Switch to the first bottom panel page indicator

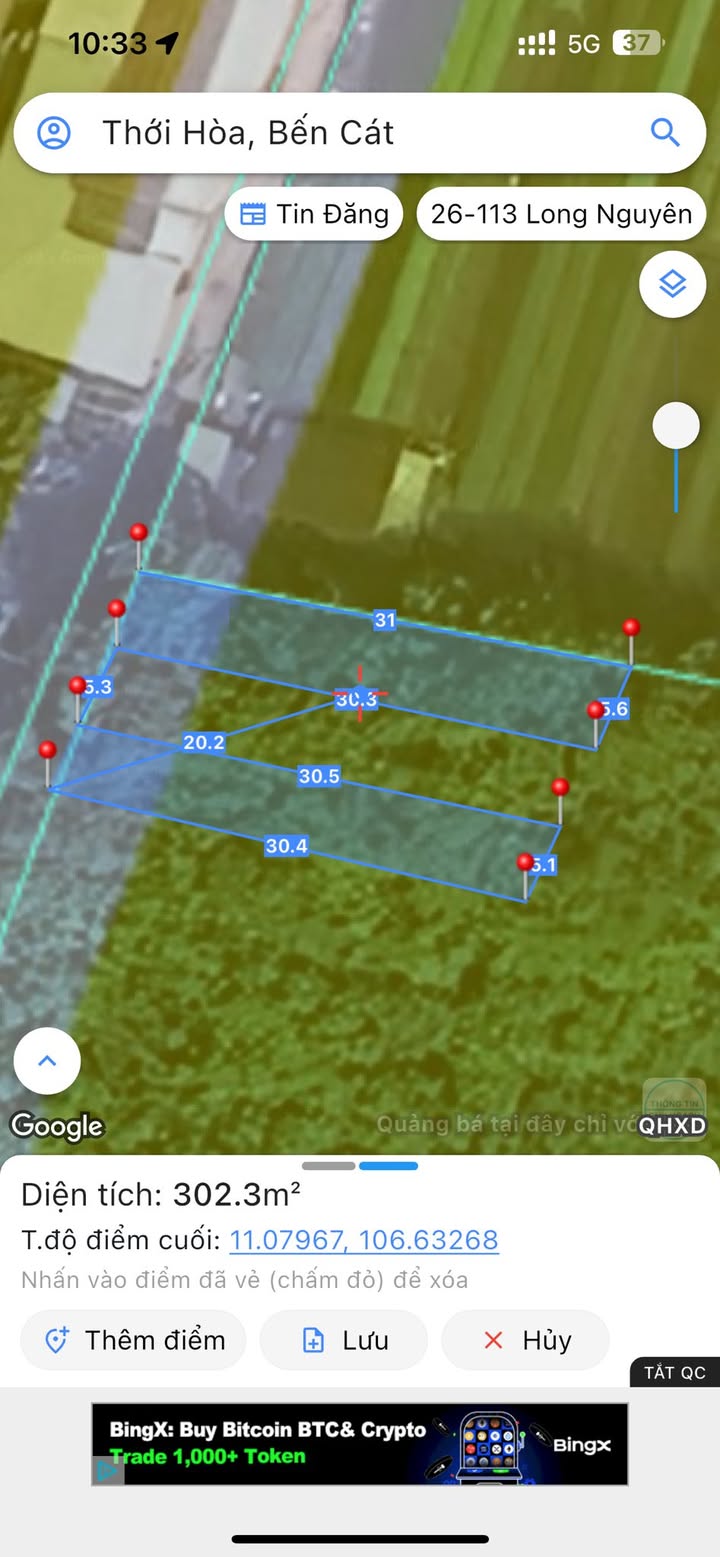point(329,1166)
